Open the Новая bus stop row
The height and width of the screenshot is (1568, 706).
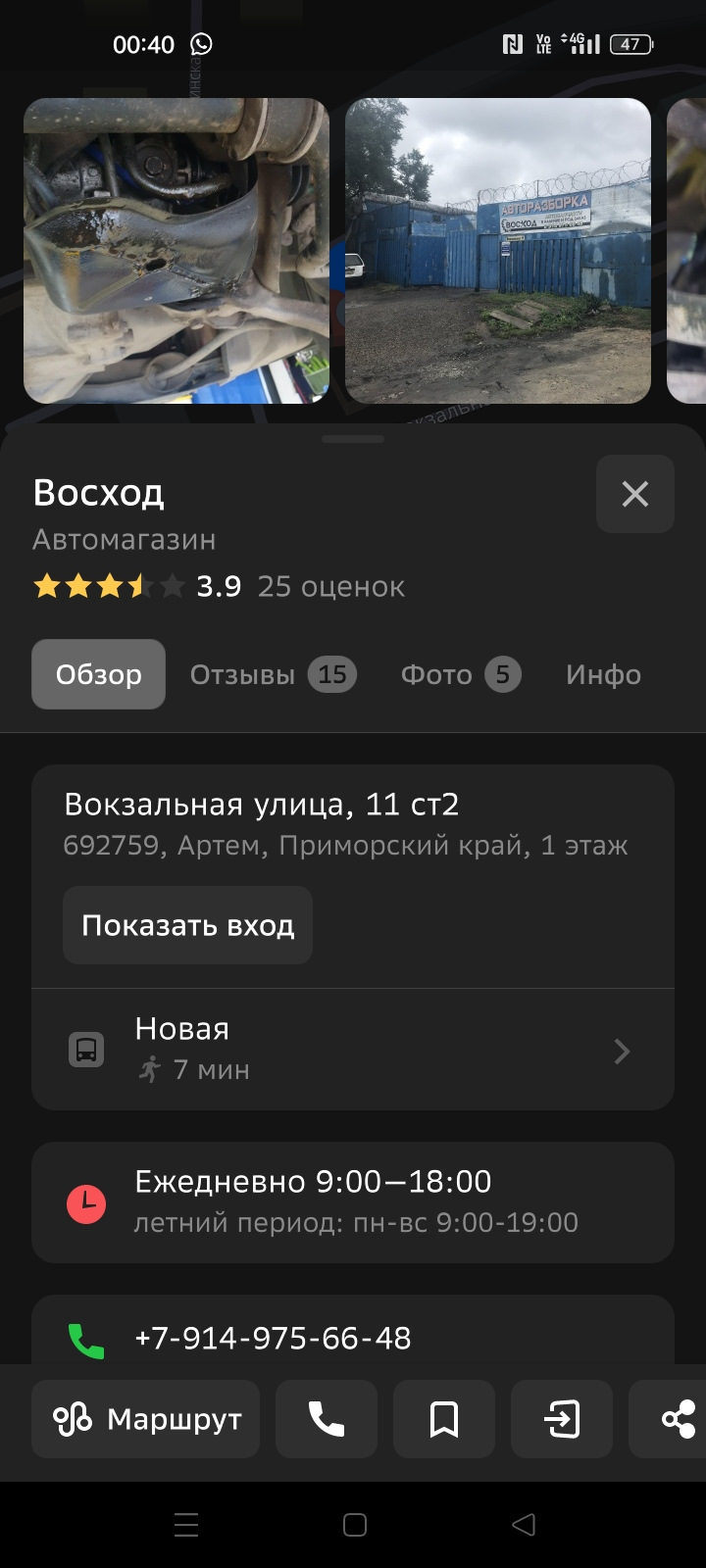click(x=353, y=1050)
